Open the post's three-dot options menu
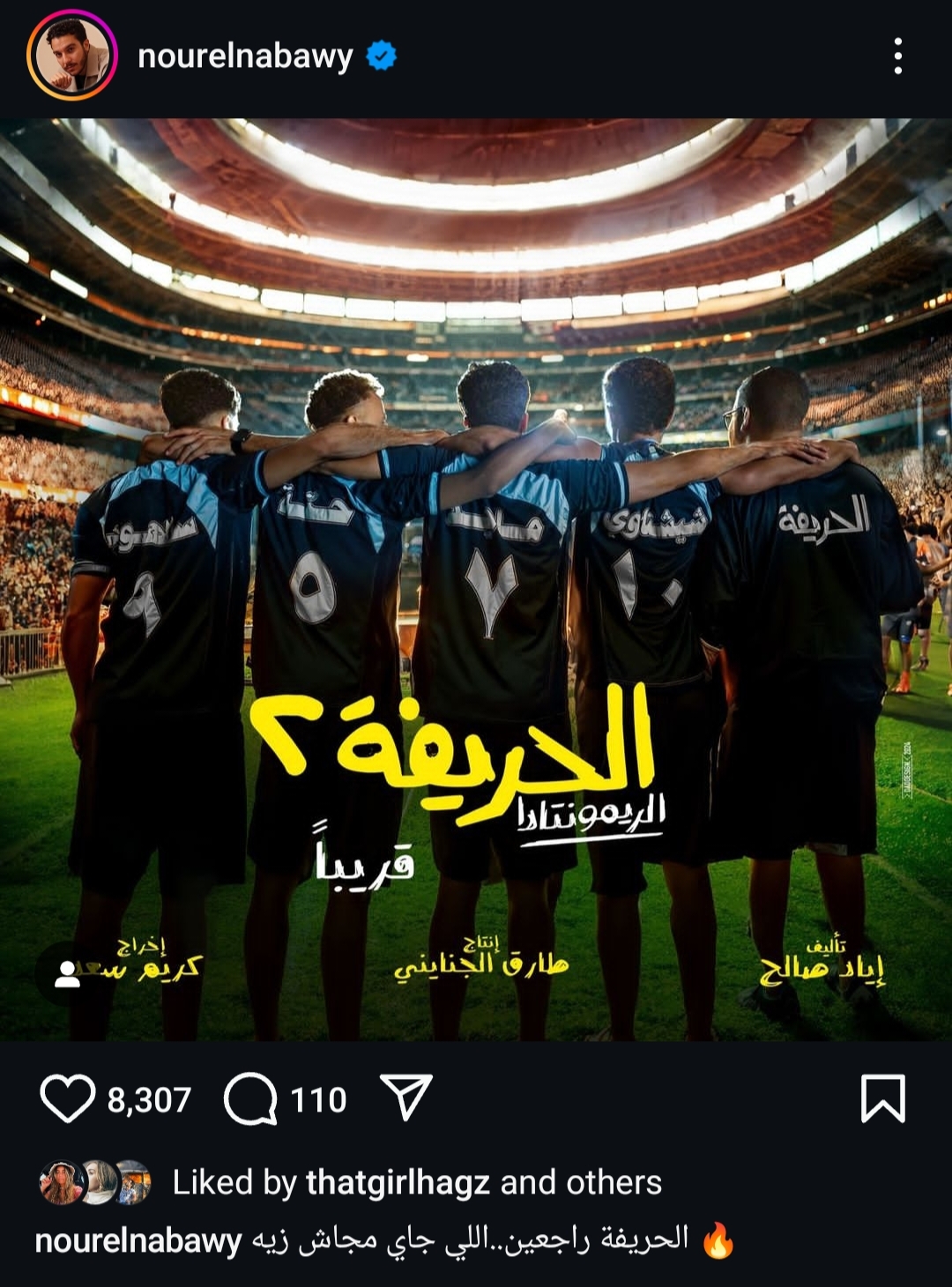 [897, 56]
